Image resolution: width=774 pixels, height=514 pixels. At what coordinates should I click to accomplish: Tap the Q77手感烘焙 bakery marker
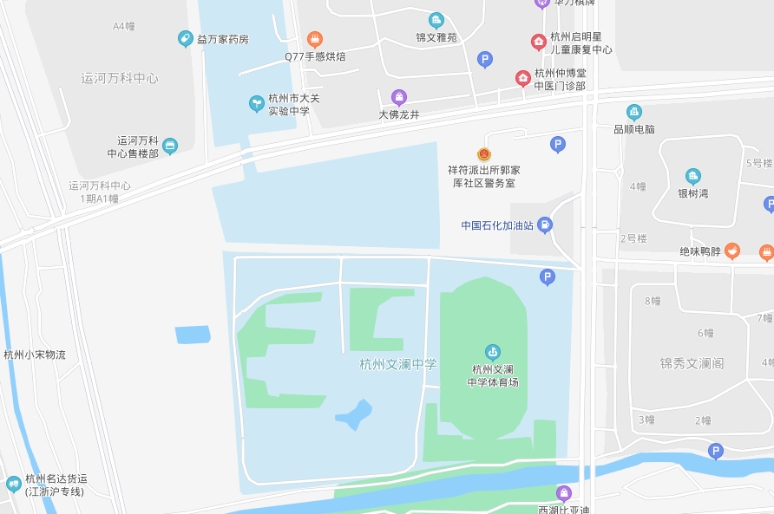pos(315,40)
